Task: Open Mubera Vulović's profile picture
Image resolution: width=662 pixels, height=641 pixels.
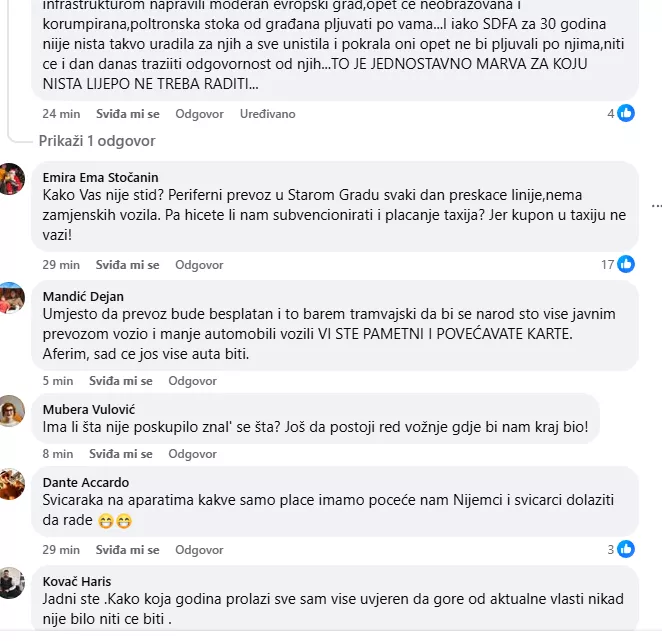Action: 11,411
